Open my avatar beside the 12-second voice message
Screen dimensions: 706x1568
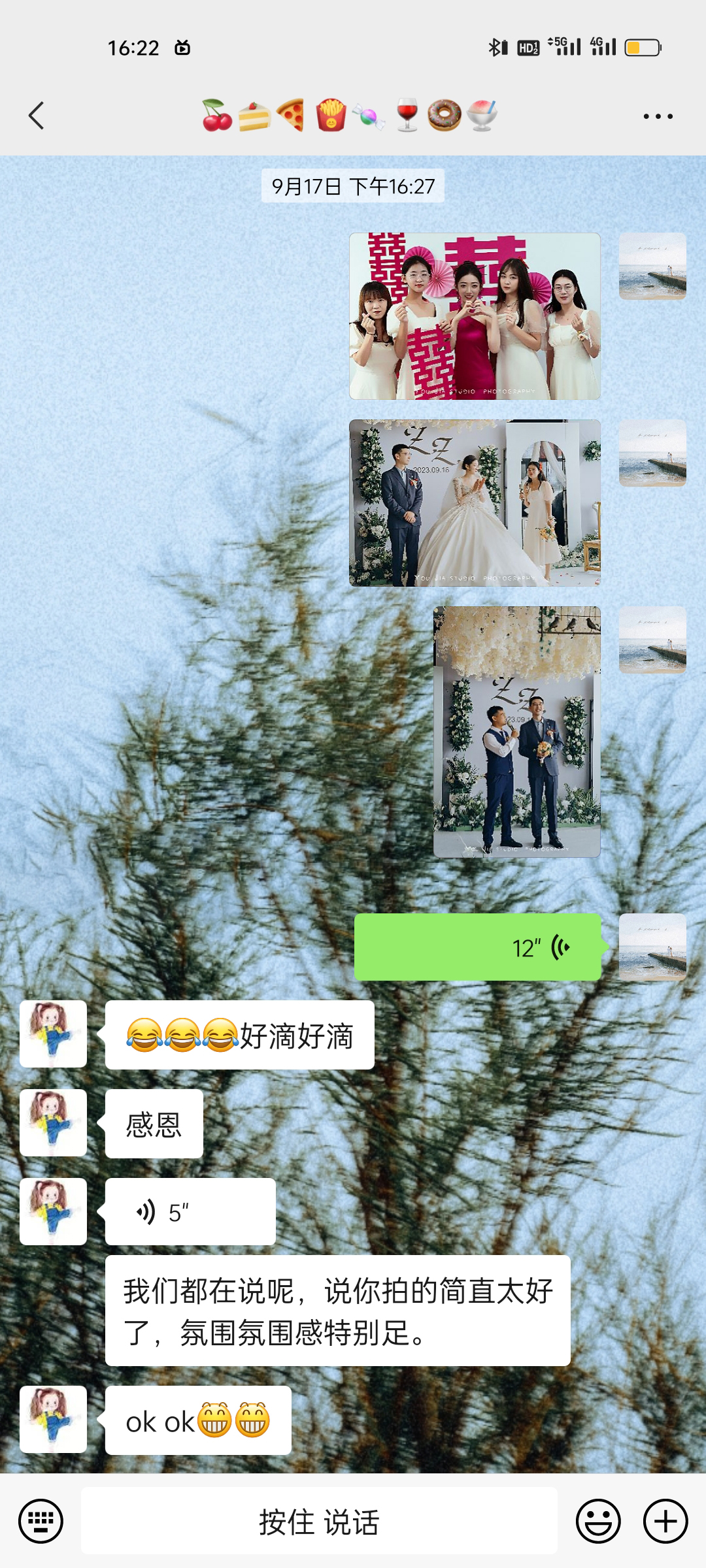[x=652, y=947]
